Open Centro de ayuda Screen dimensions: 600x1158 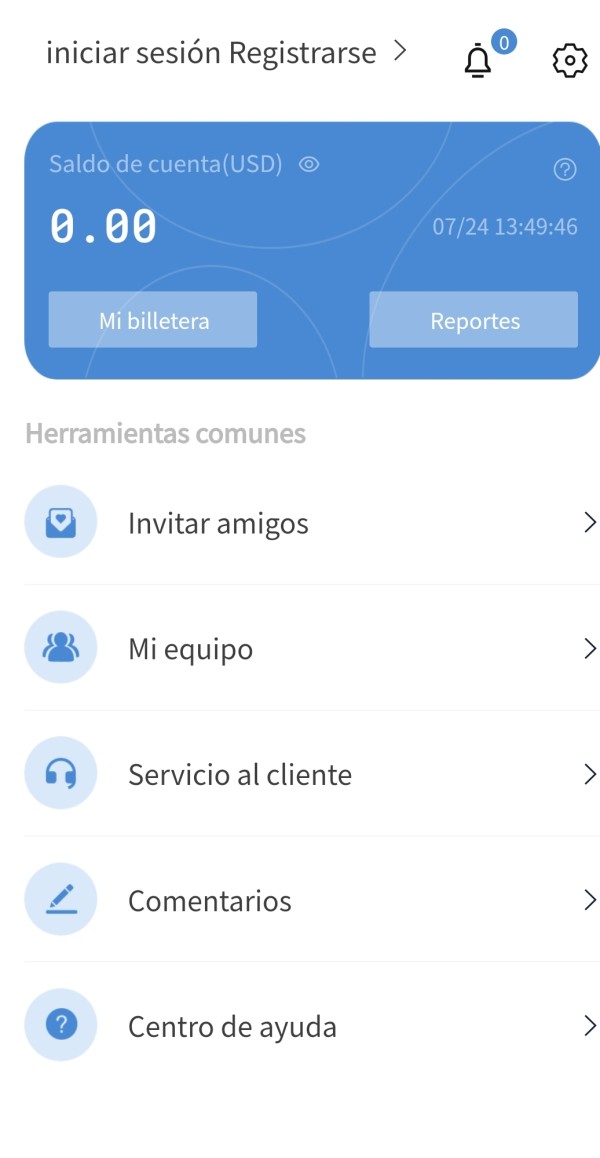(x=311, y=1025)
